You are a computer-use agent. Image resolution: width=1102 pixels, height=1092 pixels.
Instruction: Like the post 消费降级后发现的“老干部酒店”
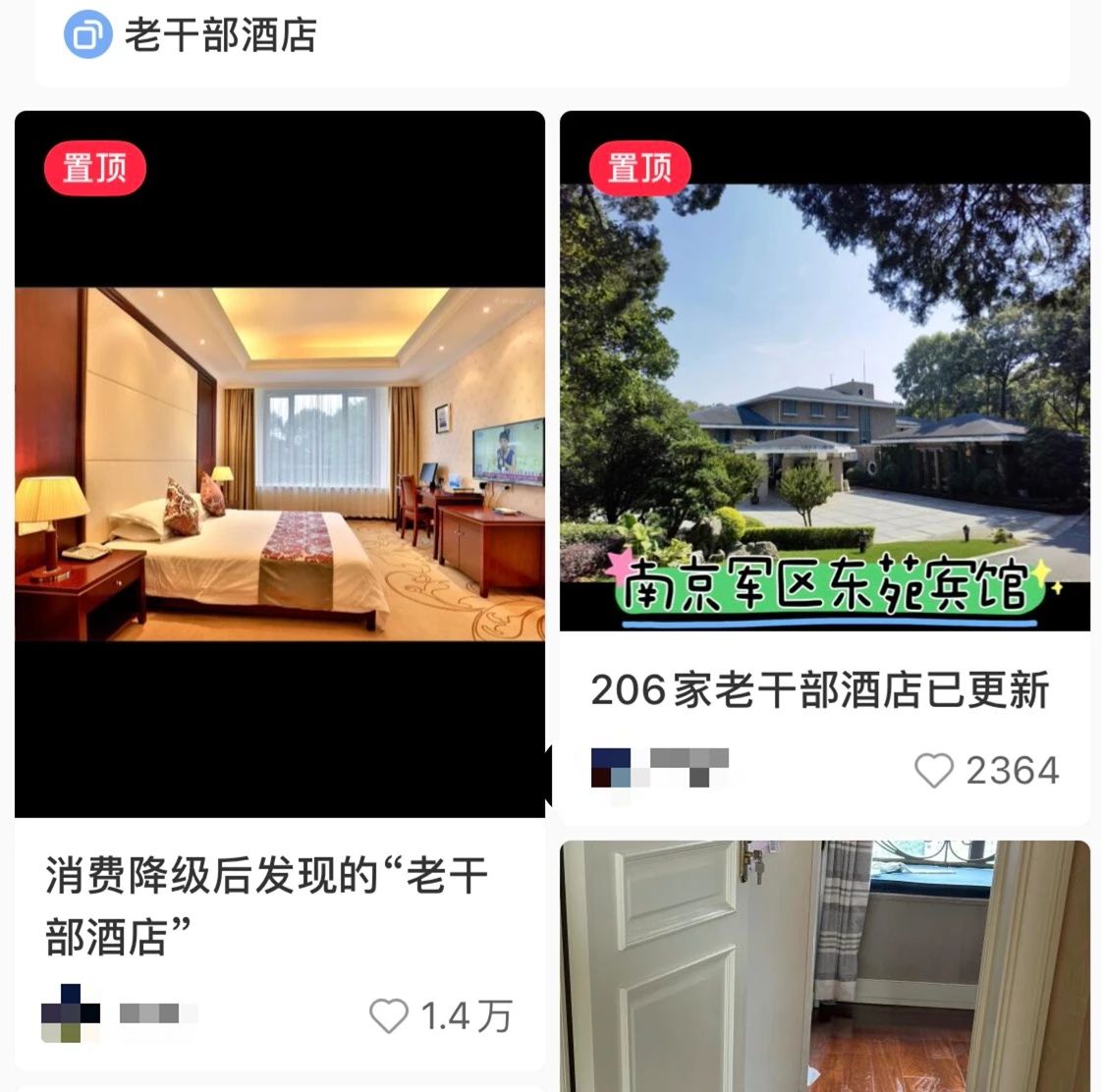[389, 1015]
